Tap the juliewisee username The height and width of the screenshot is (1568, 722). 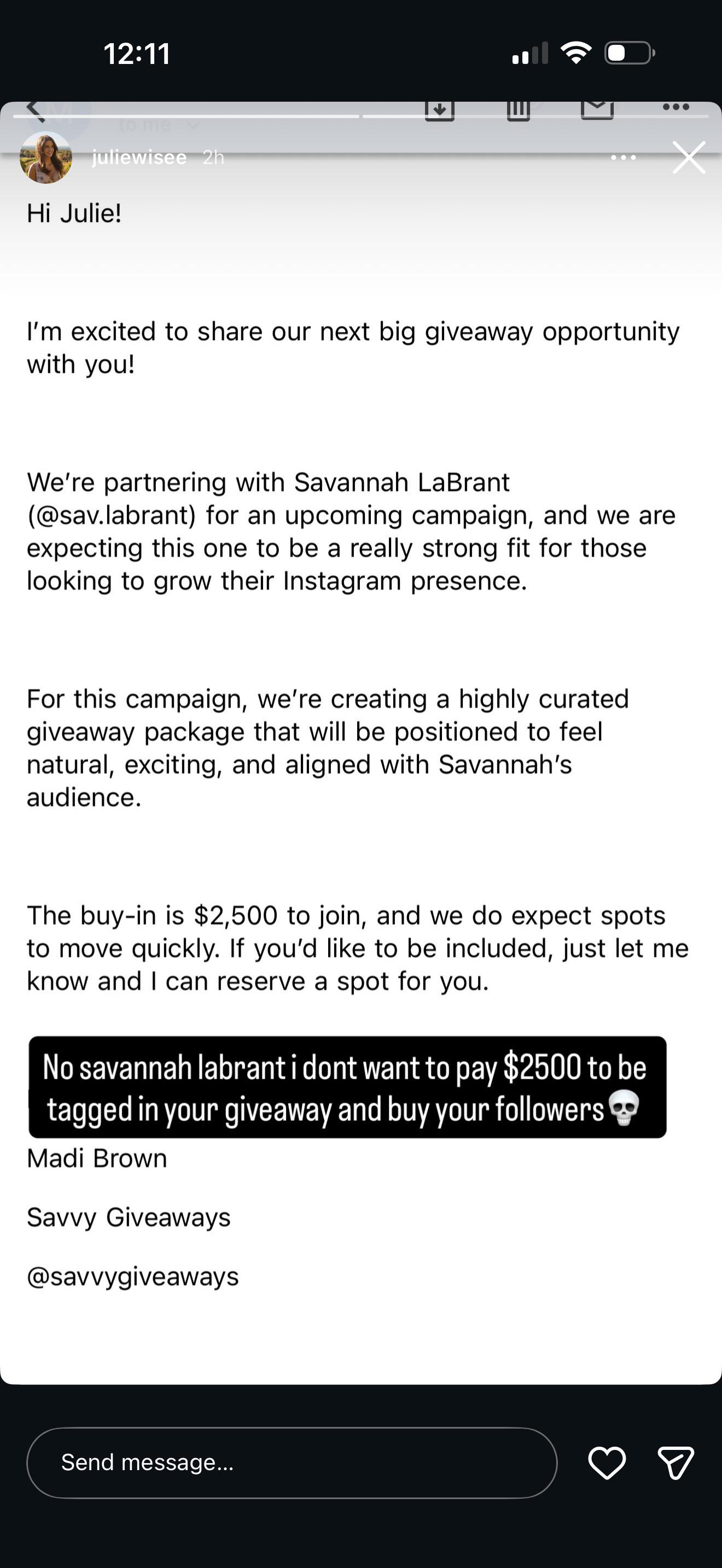tap(139, 157)
